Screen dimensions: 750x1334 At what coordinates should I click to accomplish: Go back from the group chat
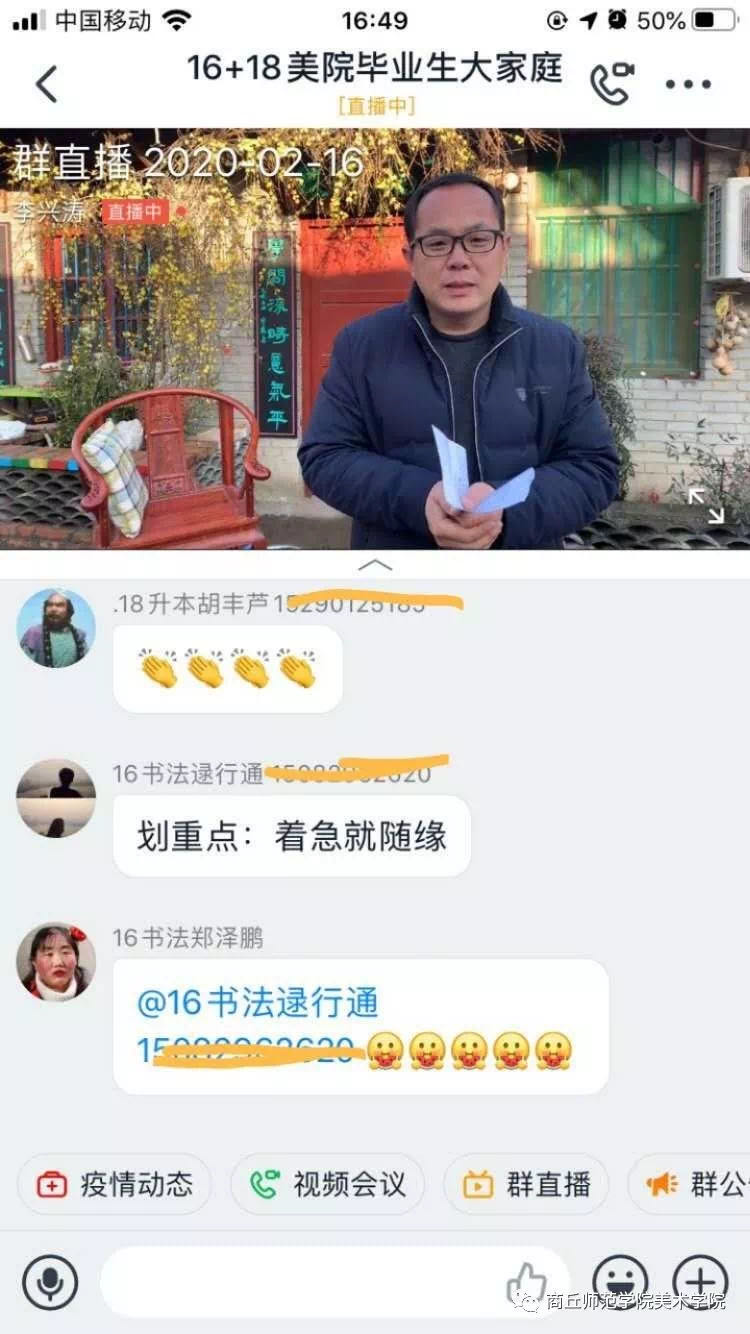(x=46, y=84)
